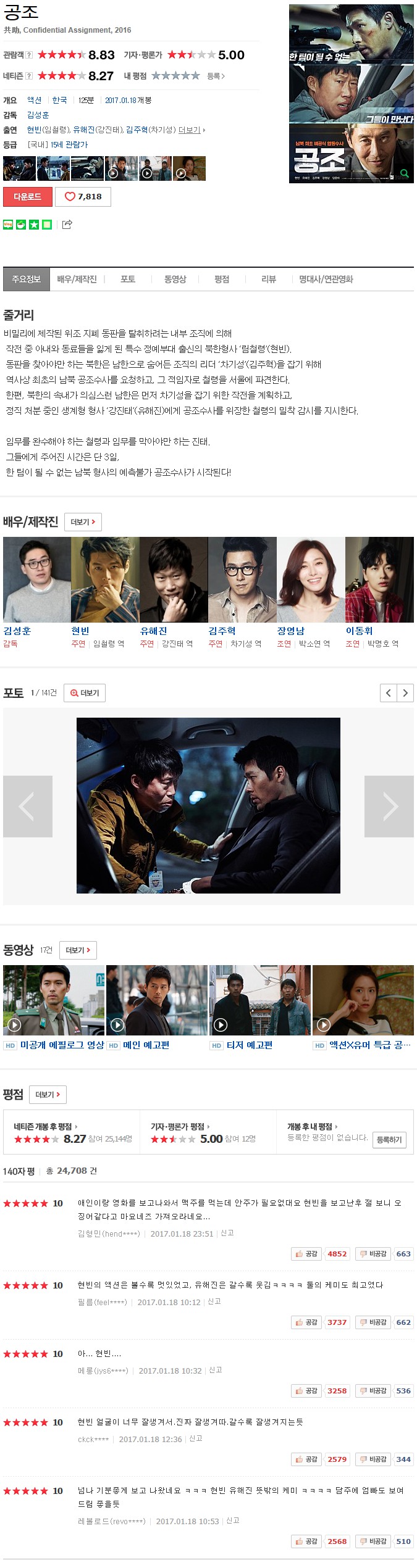Play the 티저 예고편 video

(259, 1001)
